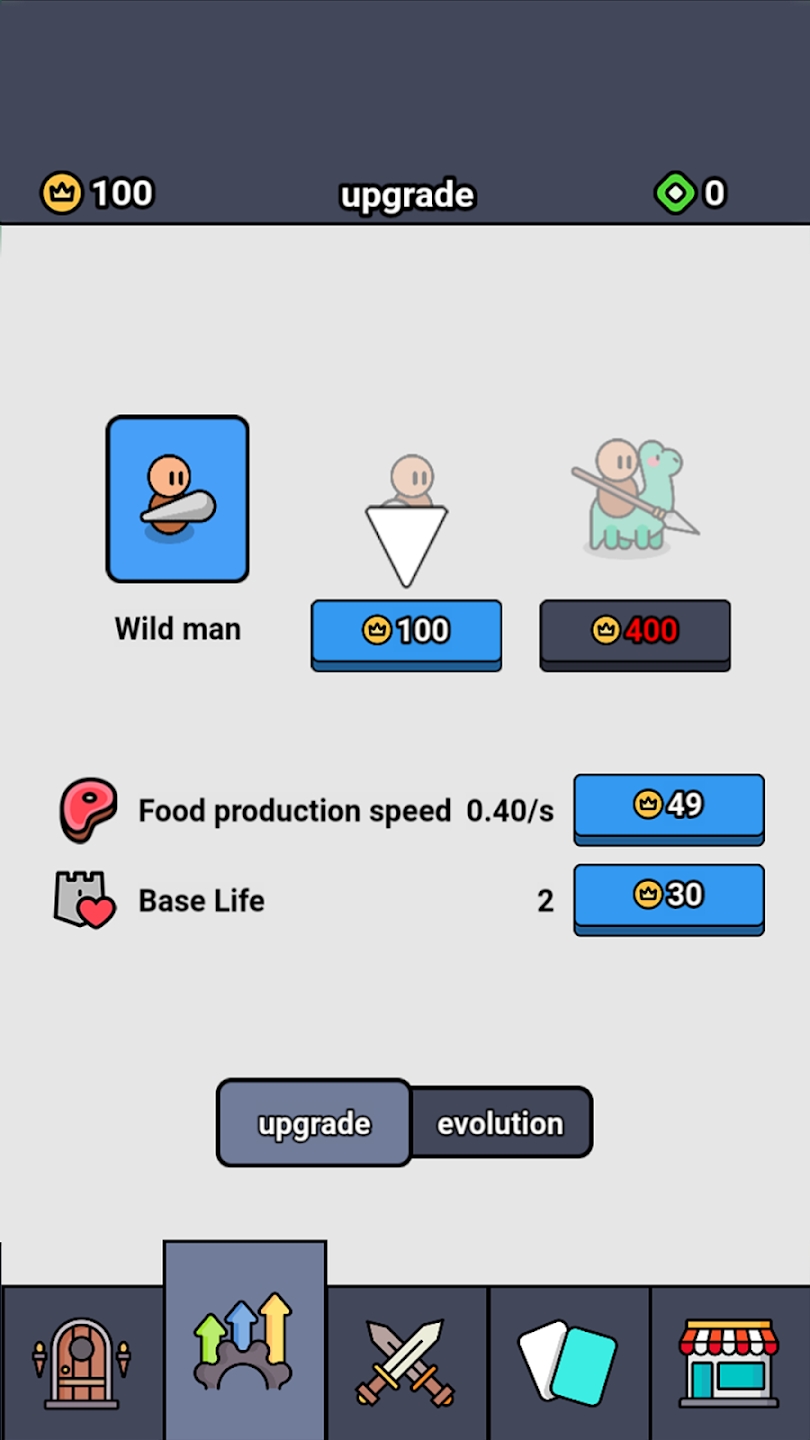
Task: Select the upgrade segment
Action: click(x=314, y=1123)
